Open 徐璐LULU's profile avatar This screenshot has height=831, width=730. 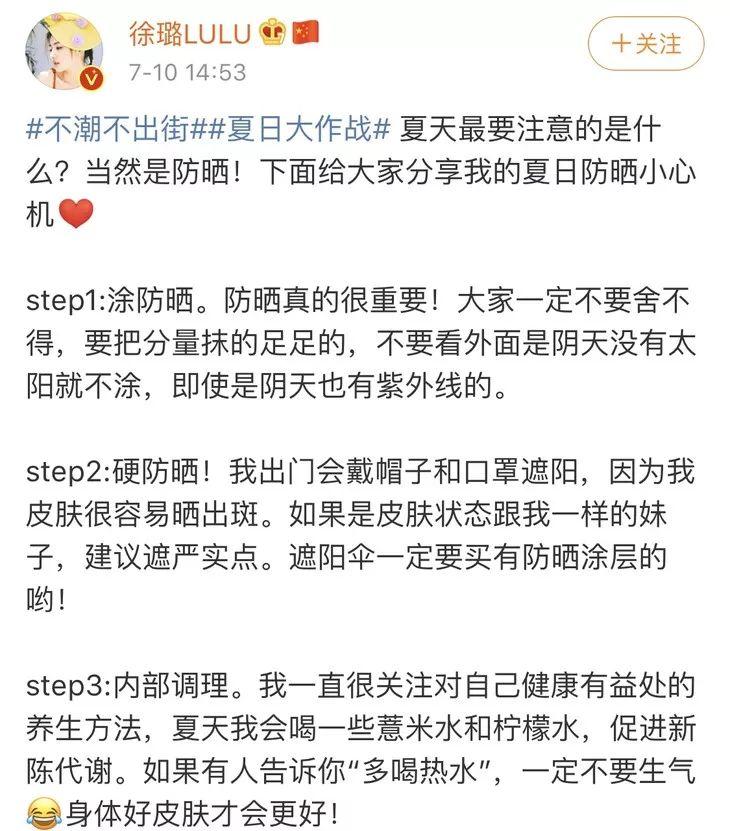coord(65,52)
